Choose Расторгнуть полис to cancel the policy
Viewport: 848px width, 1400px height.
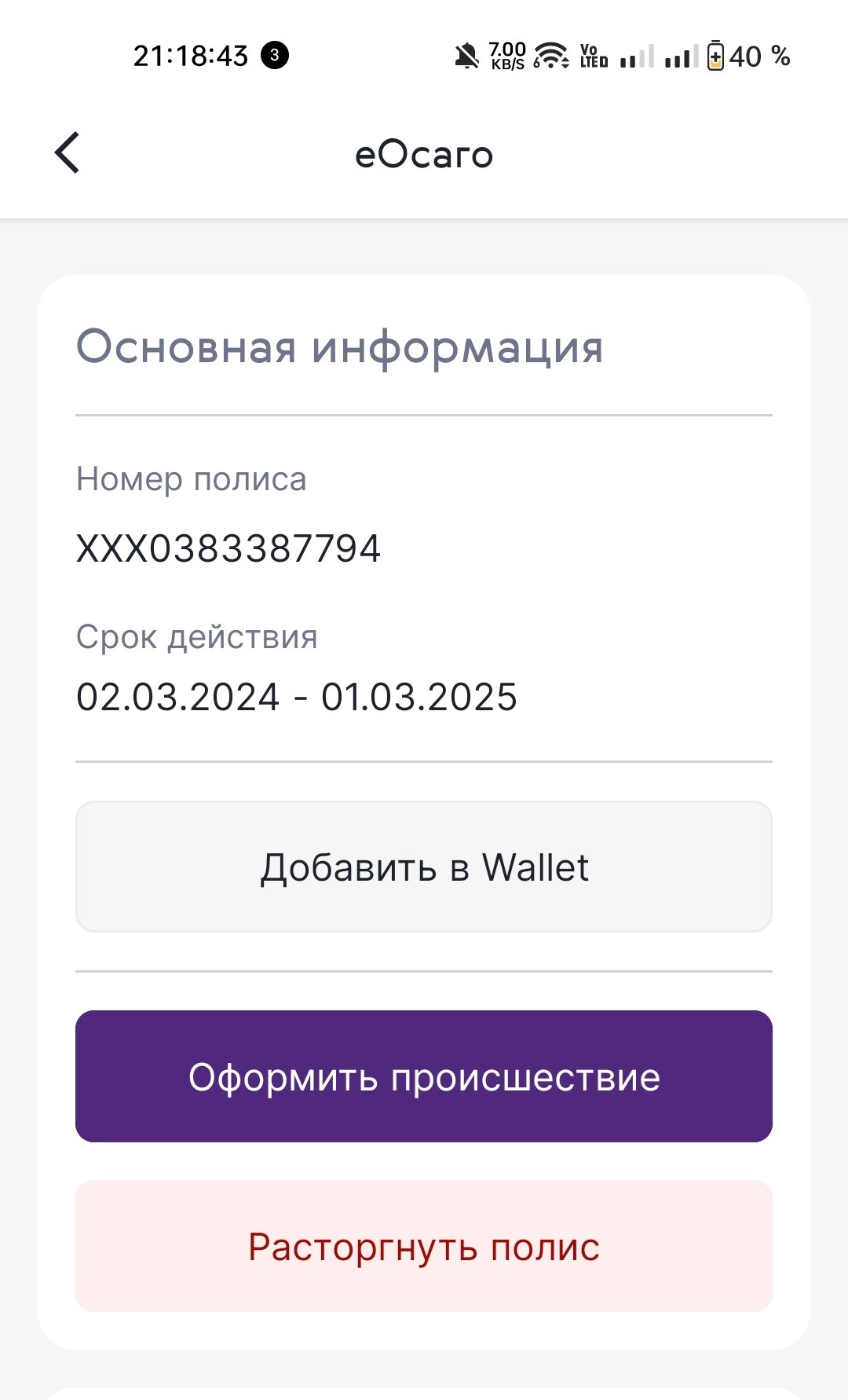[424, 1246]
